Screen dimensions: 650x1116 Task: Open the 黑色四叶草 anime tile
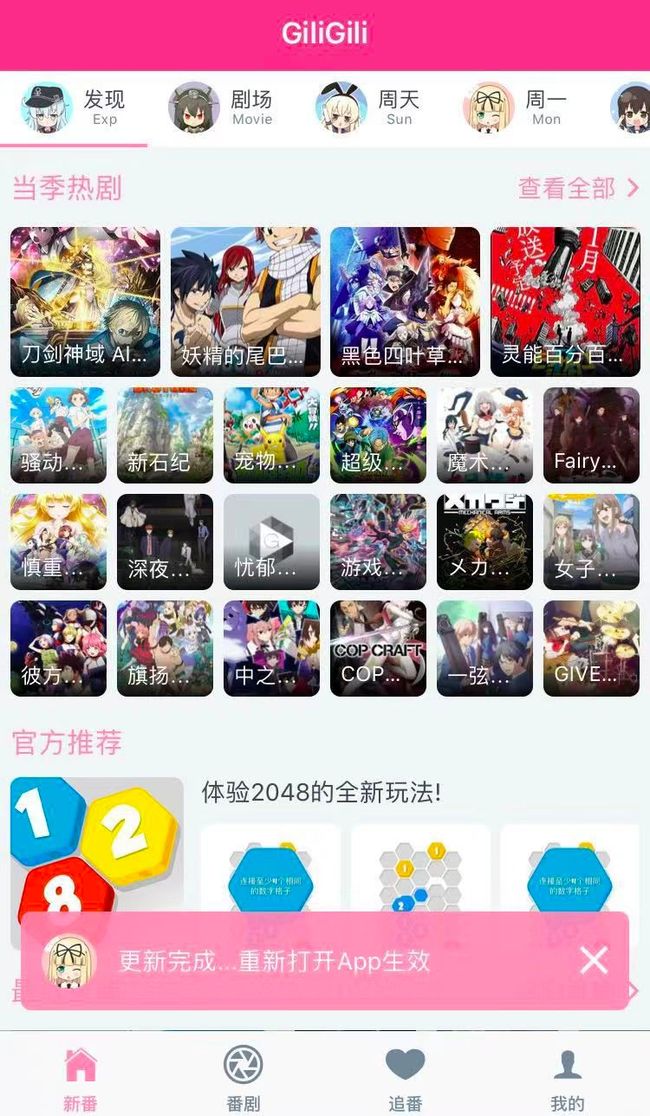tap(405, 302)
